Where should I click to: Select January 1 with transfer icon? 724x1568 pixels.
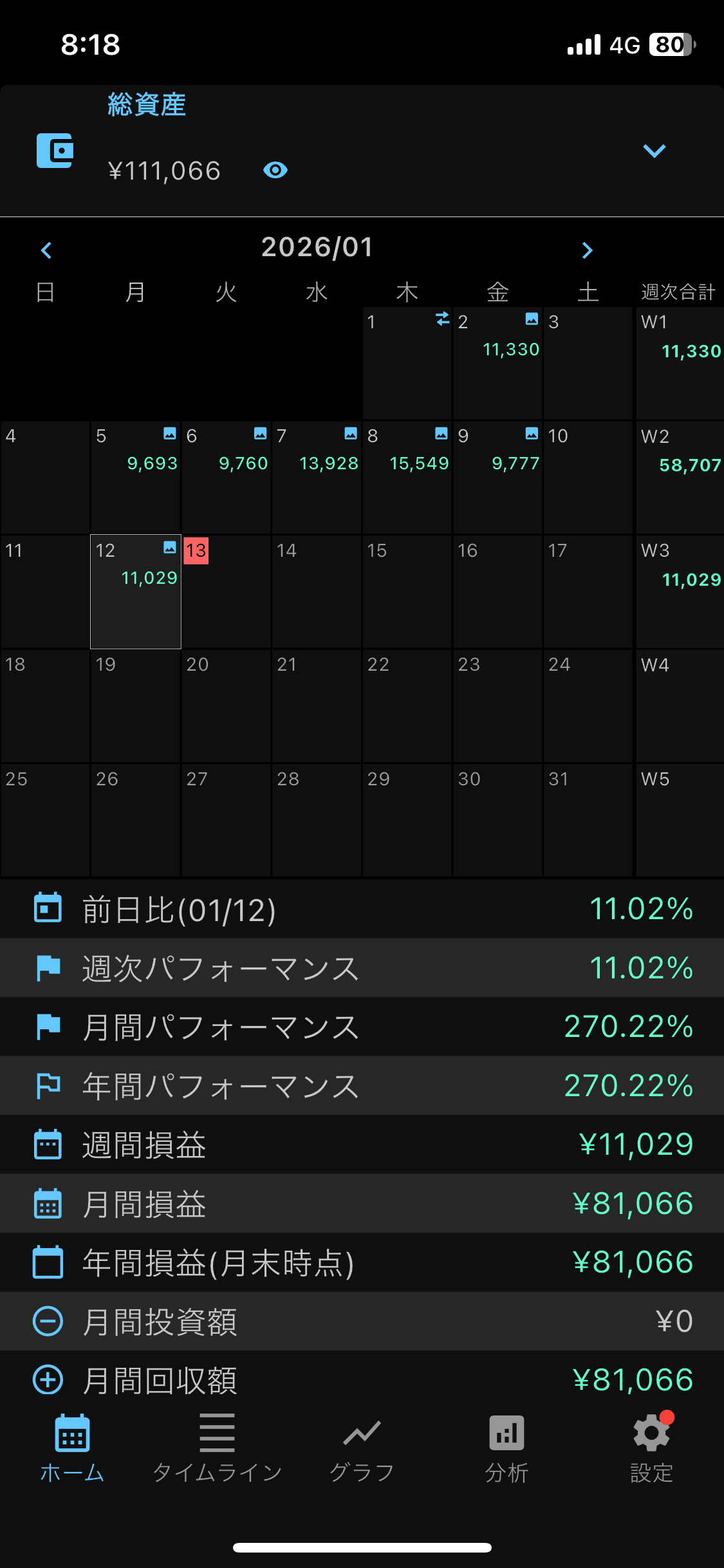407,363
